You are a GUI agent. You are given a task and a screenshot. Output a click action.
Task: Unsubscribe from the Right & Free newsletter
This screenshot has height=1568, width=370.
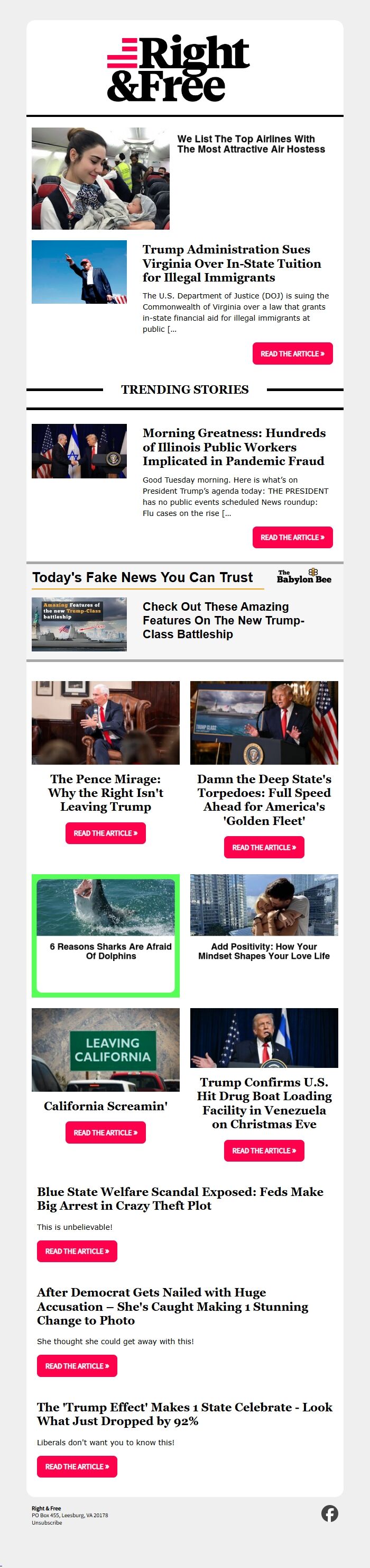[x=47, y=1522]
